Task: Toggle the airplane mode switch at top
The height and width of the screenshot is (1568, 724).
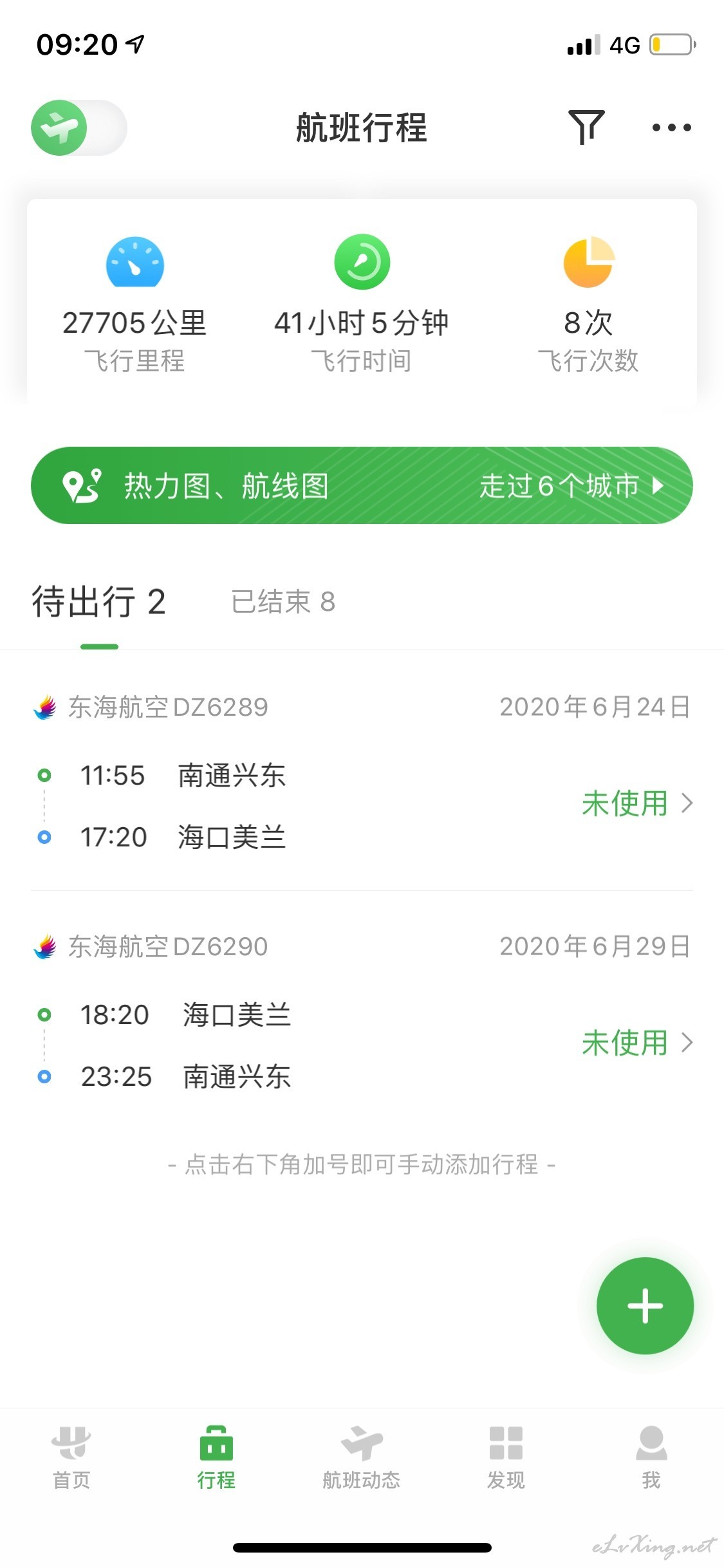Action: click(79, 127)
